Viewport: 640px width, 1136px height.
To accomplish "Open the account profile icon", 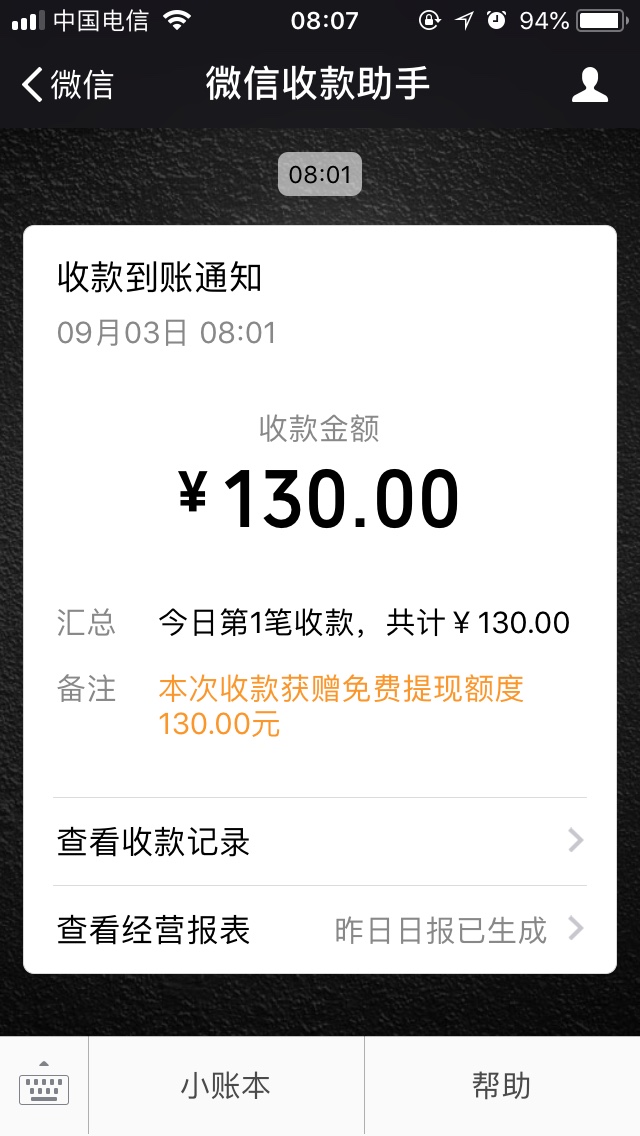I will (589, 85).
